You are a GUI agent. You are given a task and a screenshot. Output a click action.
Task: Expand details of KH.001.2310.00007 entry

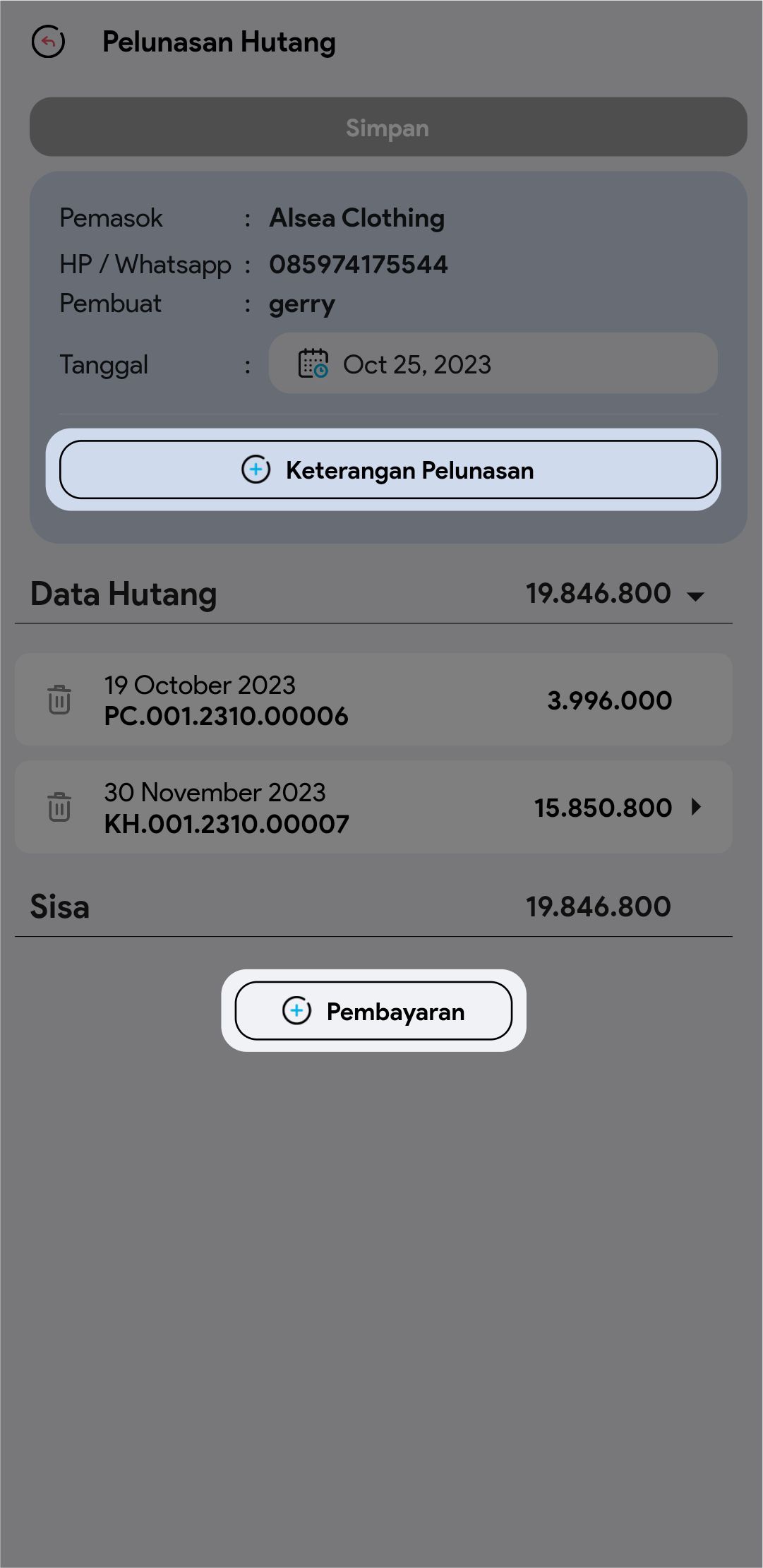[696, 807]
